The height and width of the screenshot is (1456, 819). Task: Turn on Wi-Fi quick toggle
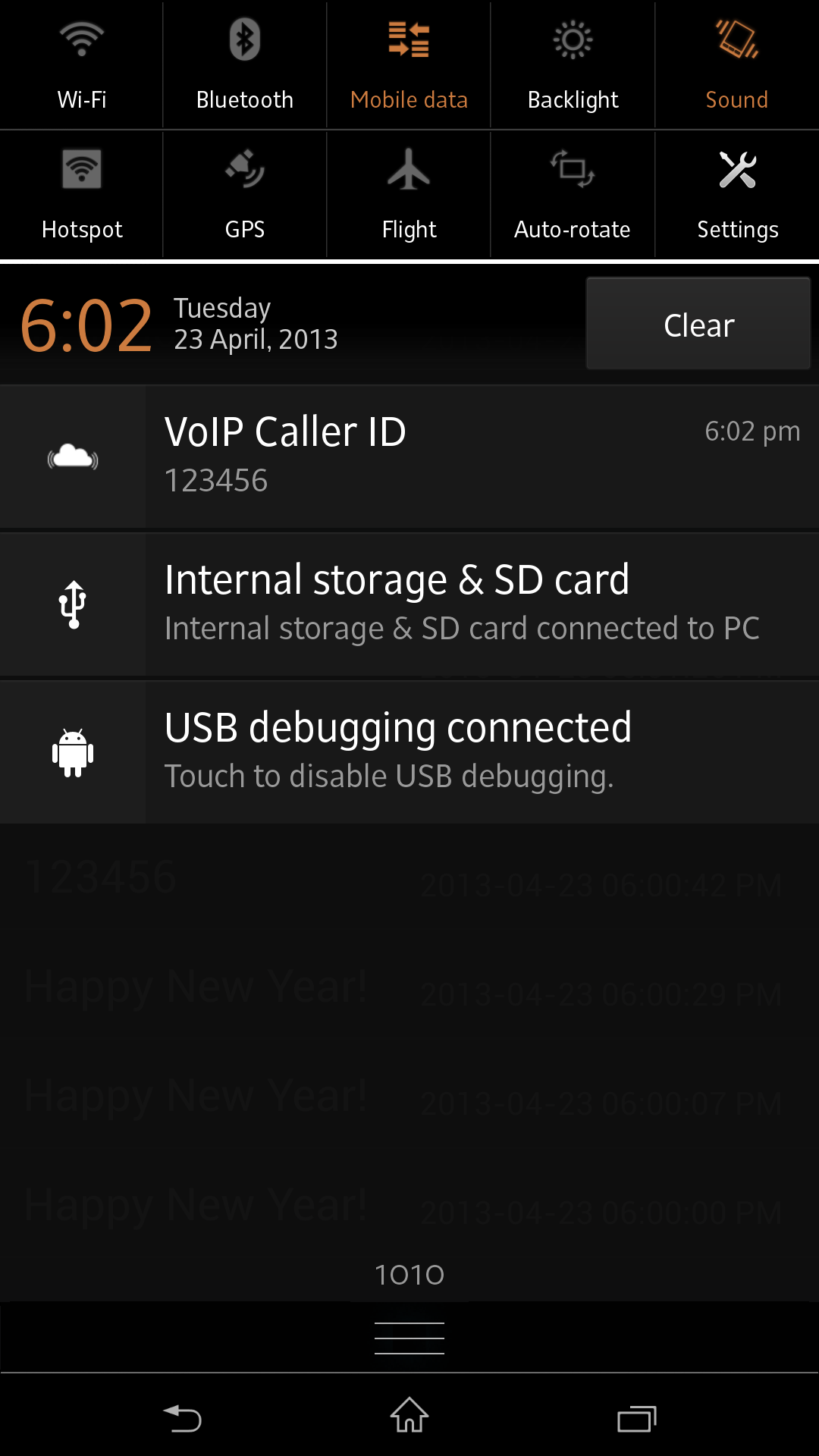81,64
